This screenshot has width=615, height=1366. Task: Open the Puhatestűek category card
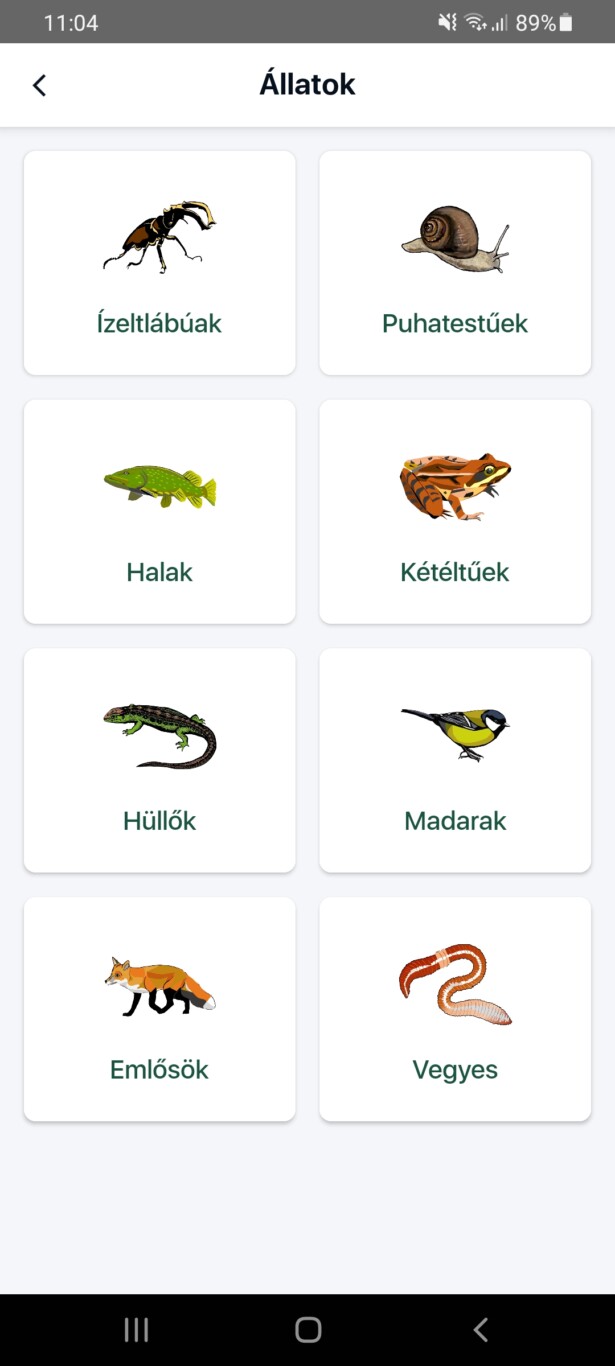click(x=455, y=263)
